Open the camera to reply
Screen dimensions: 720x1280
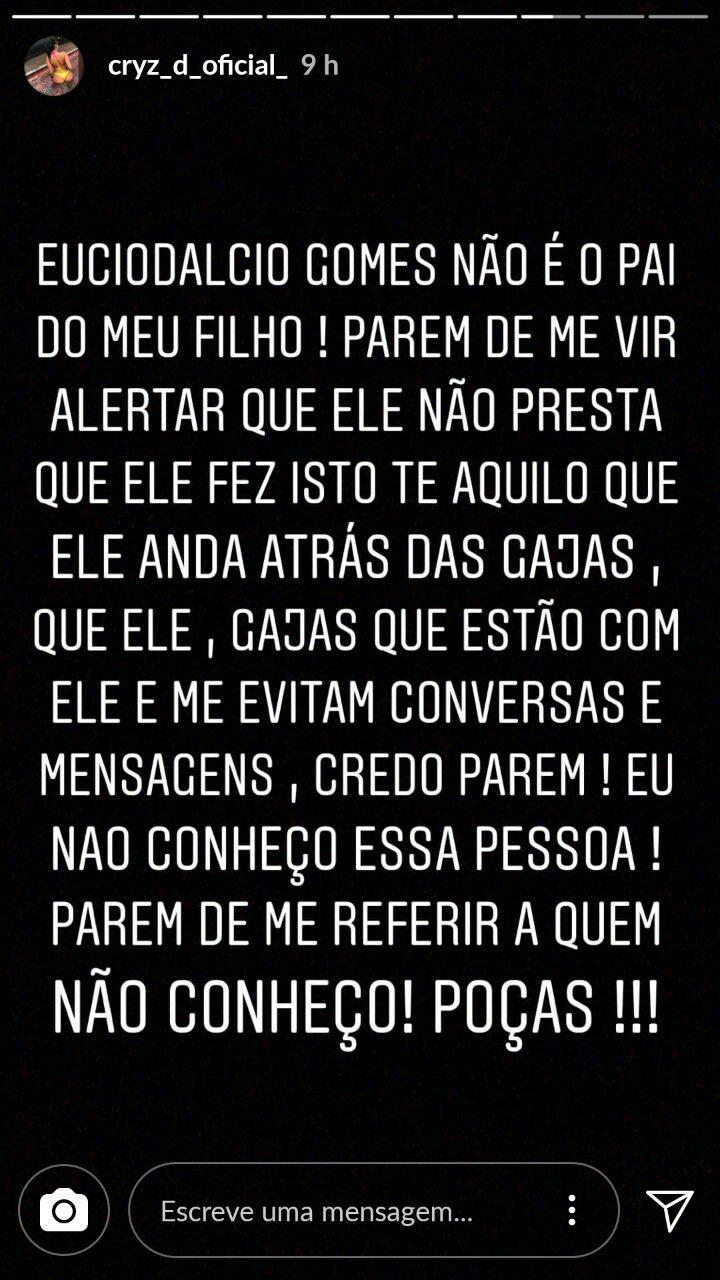click(x=64, y=1211)
